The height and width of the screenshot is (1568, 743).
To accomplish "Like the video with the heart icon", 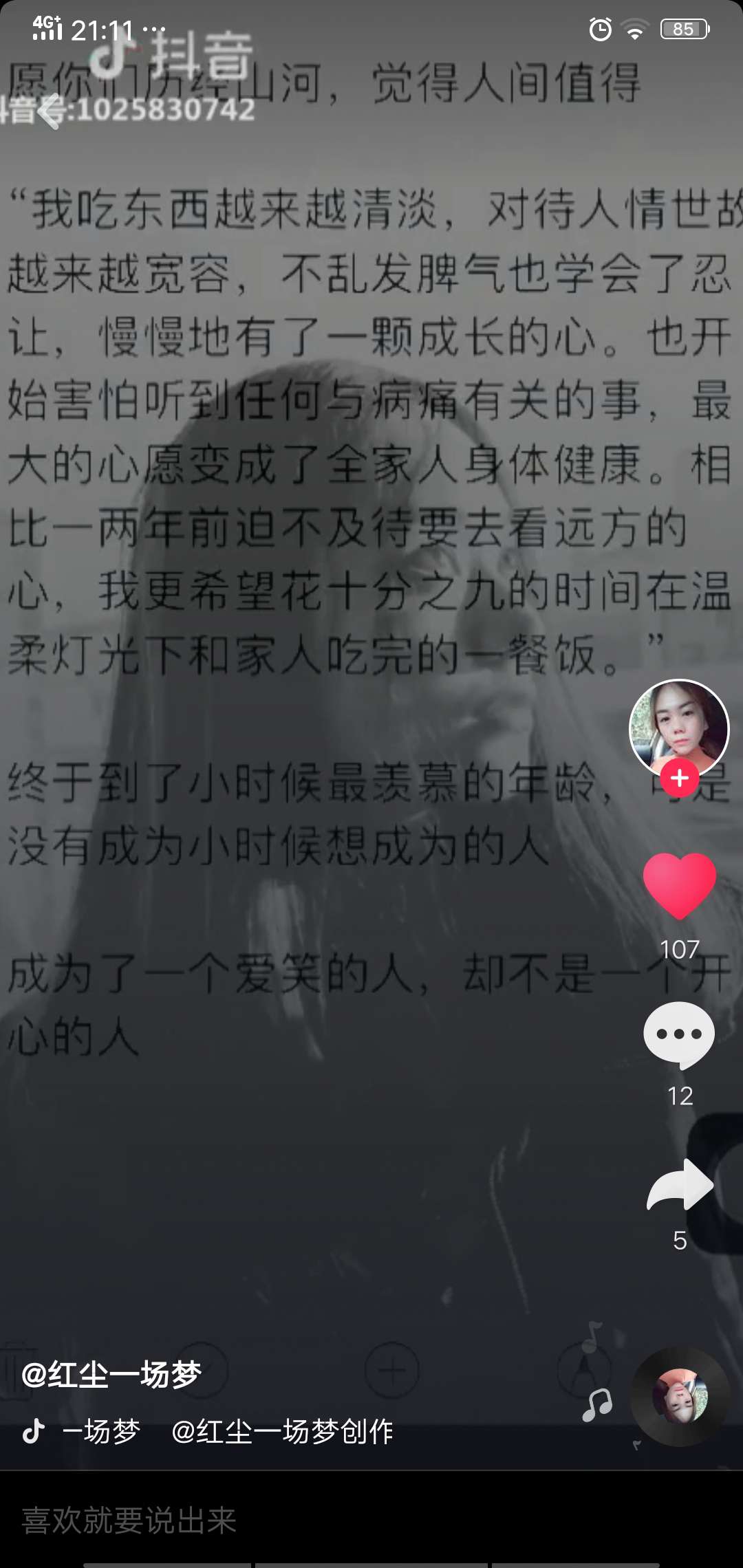I will (679, 889).
